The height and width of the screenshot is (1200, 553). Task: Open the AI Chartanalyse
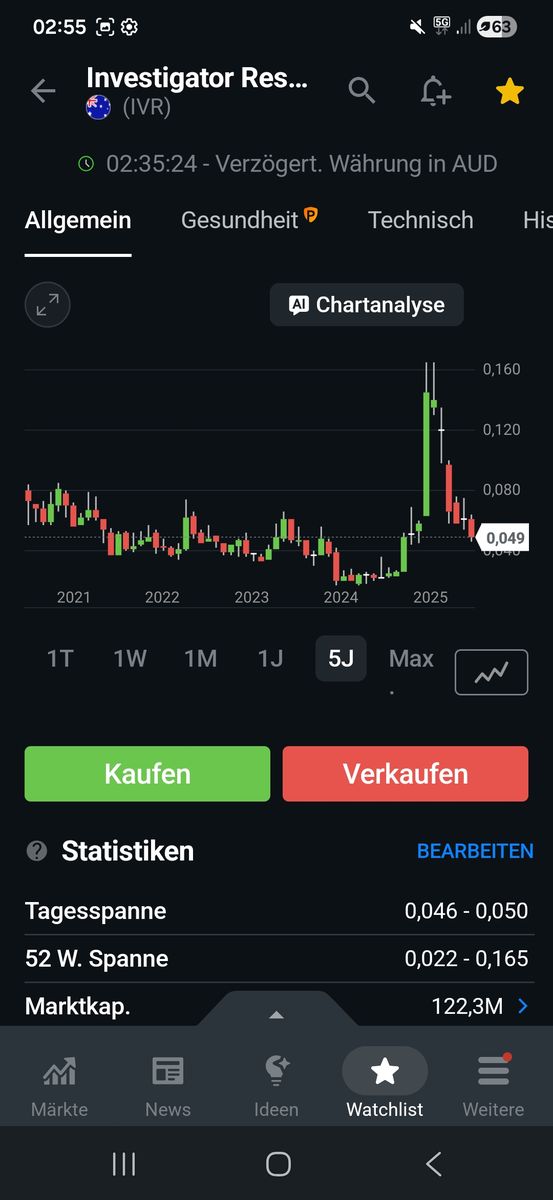[x=367, y=305]
